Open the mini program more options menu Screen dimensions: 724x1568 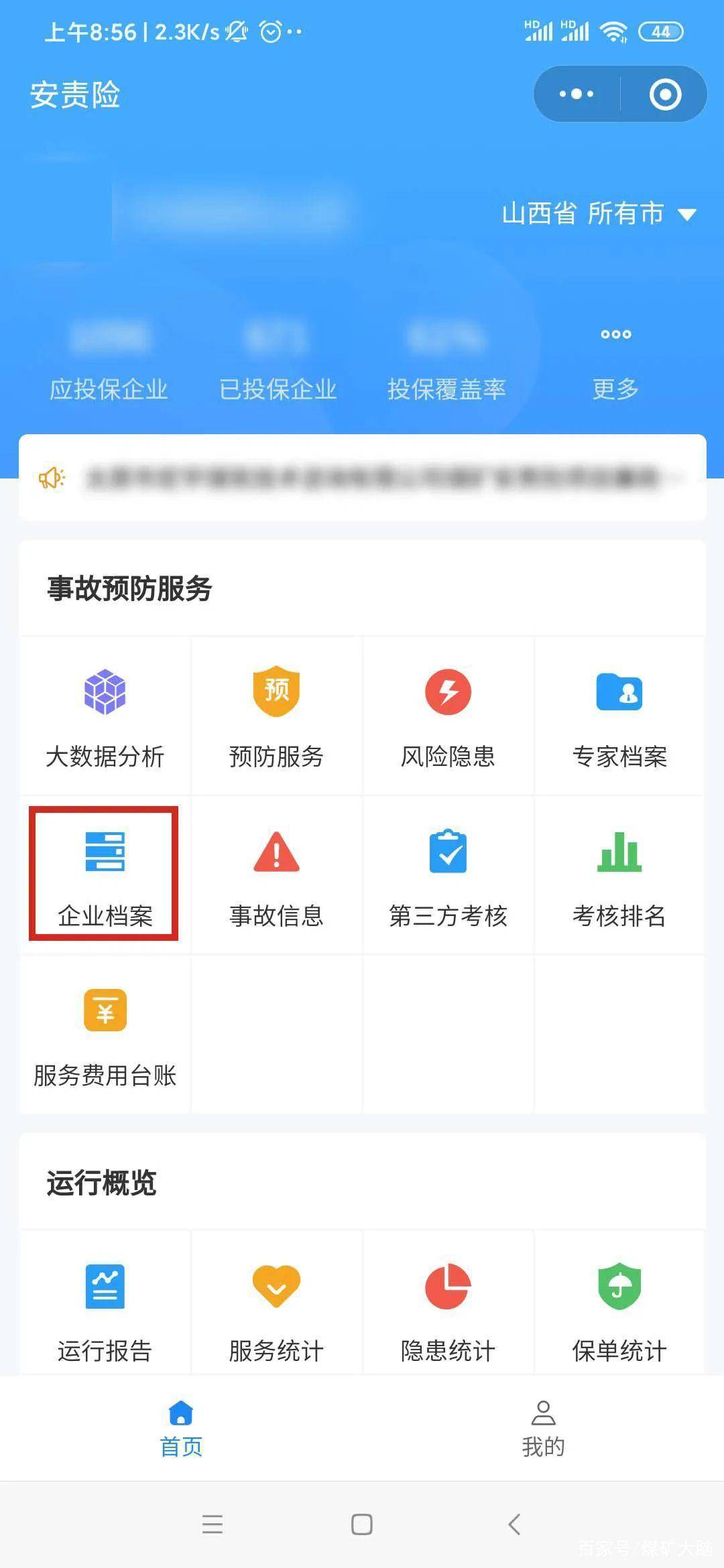point(577,94)
